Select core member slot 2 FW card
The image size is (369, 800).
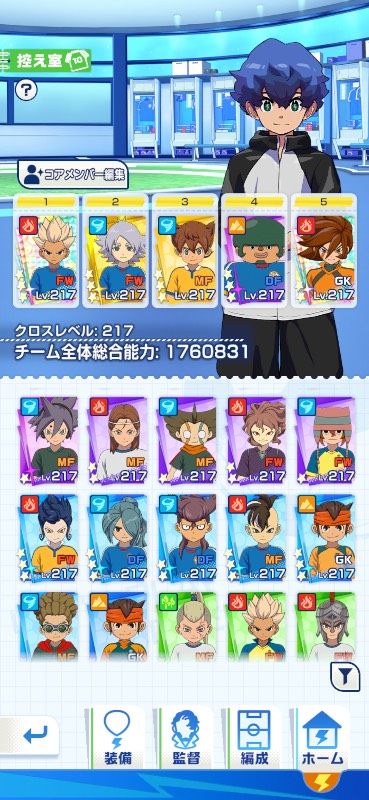point(115,251)
